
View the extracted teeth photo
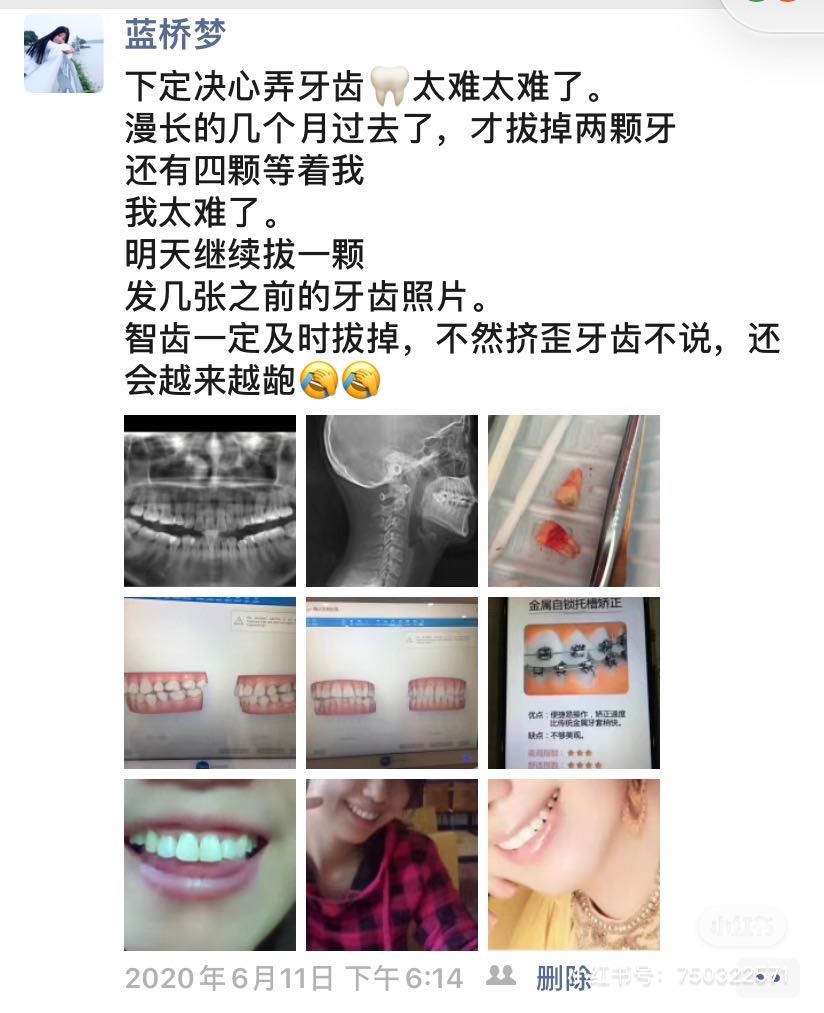574,501
